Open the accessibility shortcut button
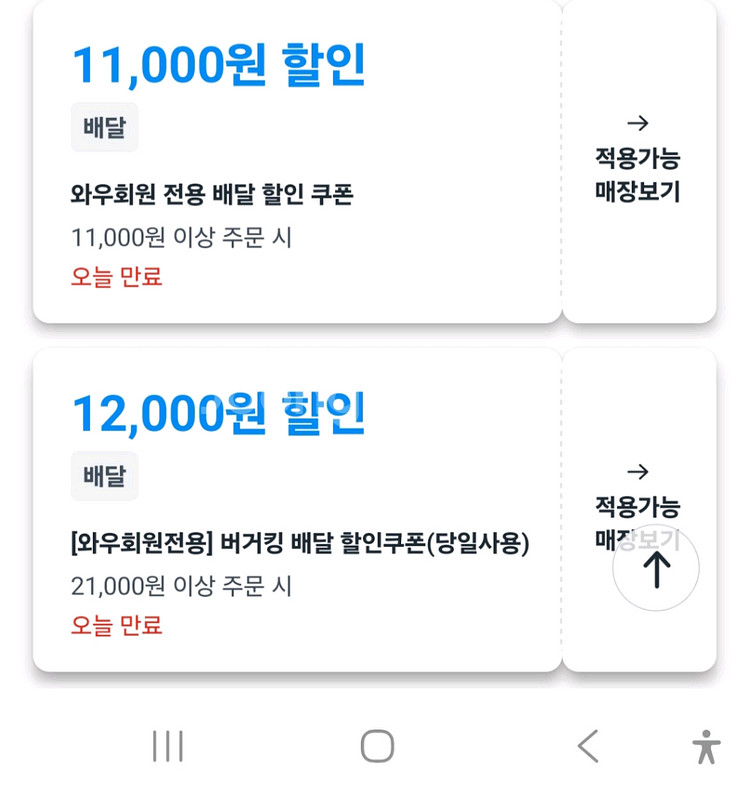The height and width of the screenshot is (795, 750). pyautogui.click(x=706, y=746)
